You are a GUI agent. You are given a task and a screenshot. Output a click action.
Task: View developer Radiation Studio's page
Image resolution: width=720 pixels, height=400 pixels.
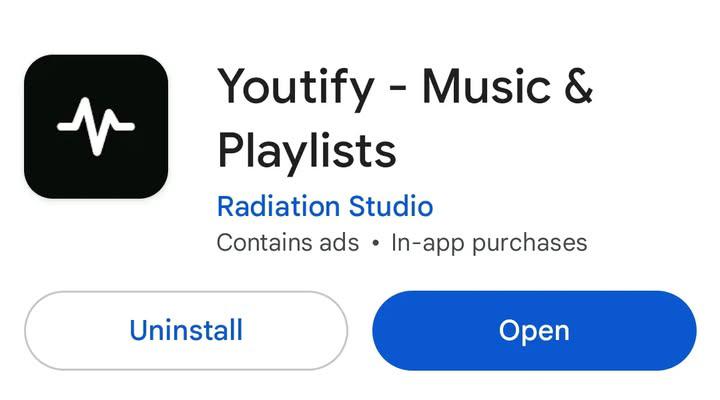(x=325, y=207)
